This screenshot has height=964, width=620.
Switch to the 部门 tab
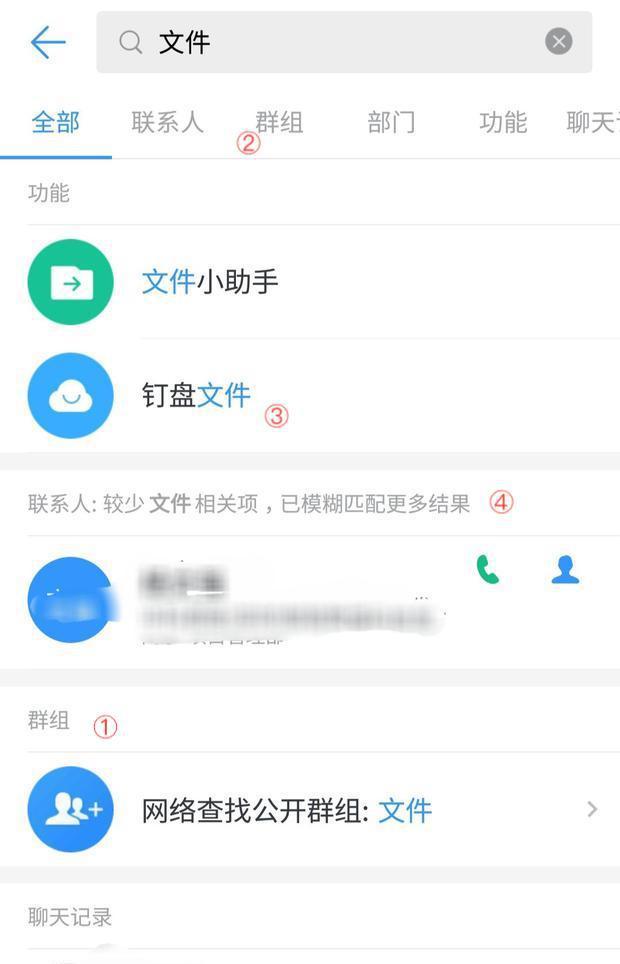pyautogui.click(x=391, y=122)
